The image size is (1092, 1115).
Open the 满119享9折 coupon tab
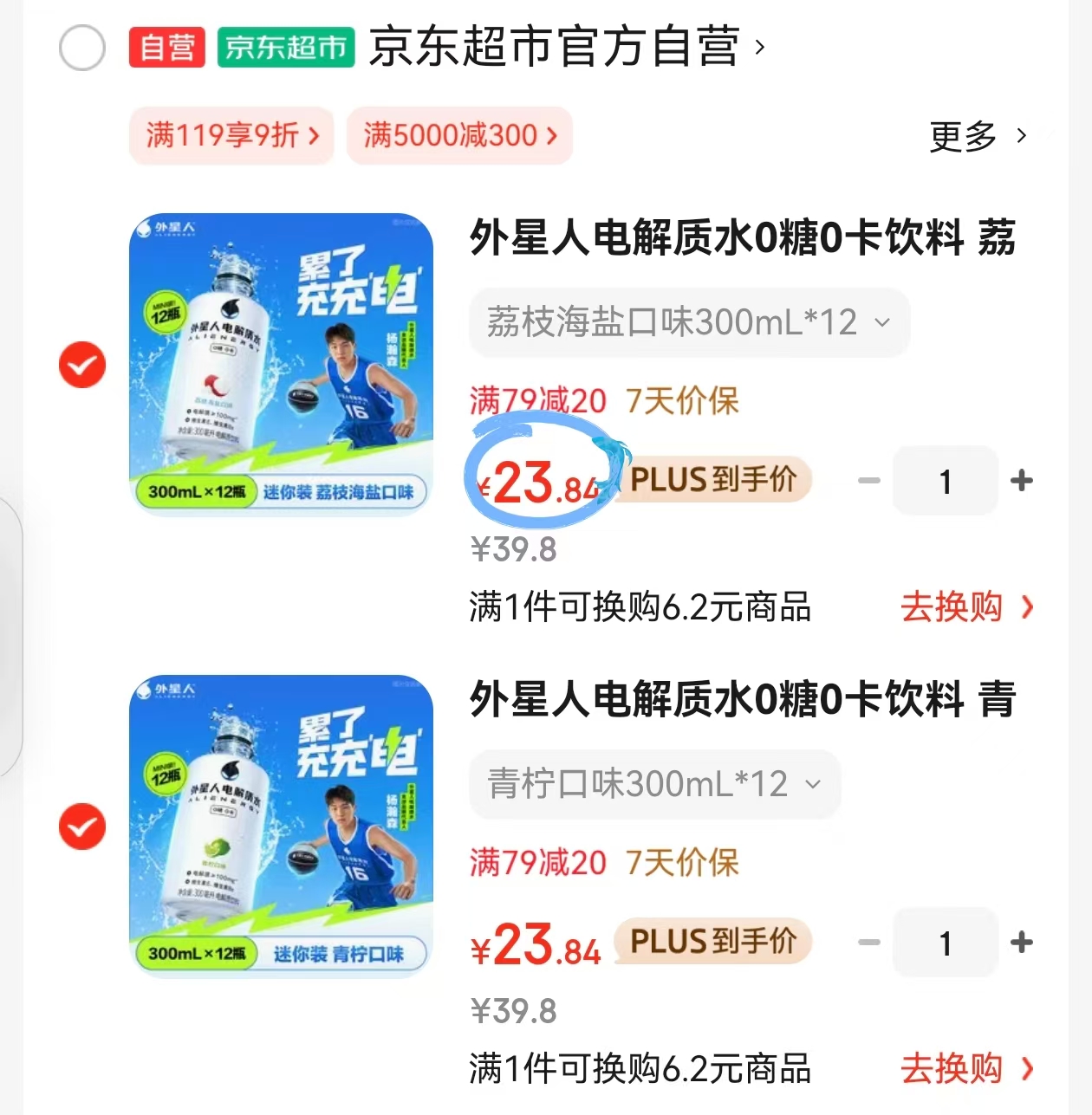pyautogui.click(x=231, y=136)
